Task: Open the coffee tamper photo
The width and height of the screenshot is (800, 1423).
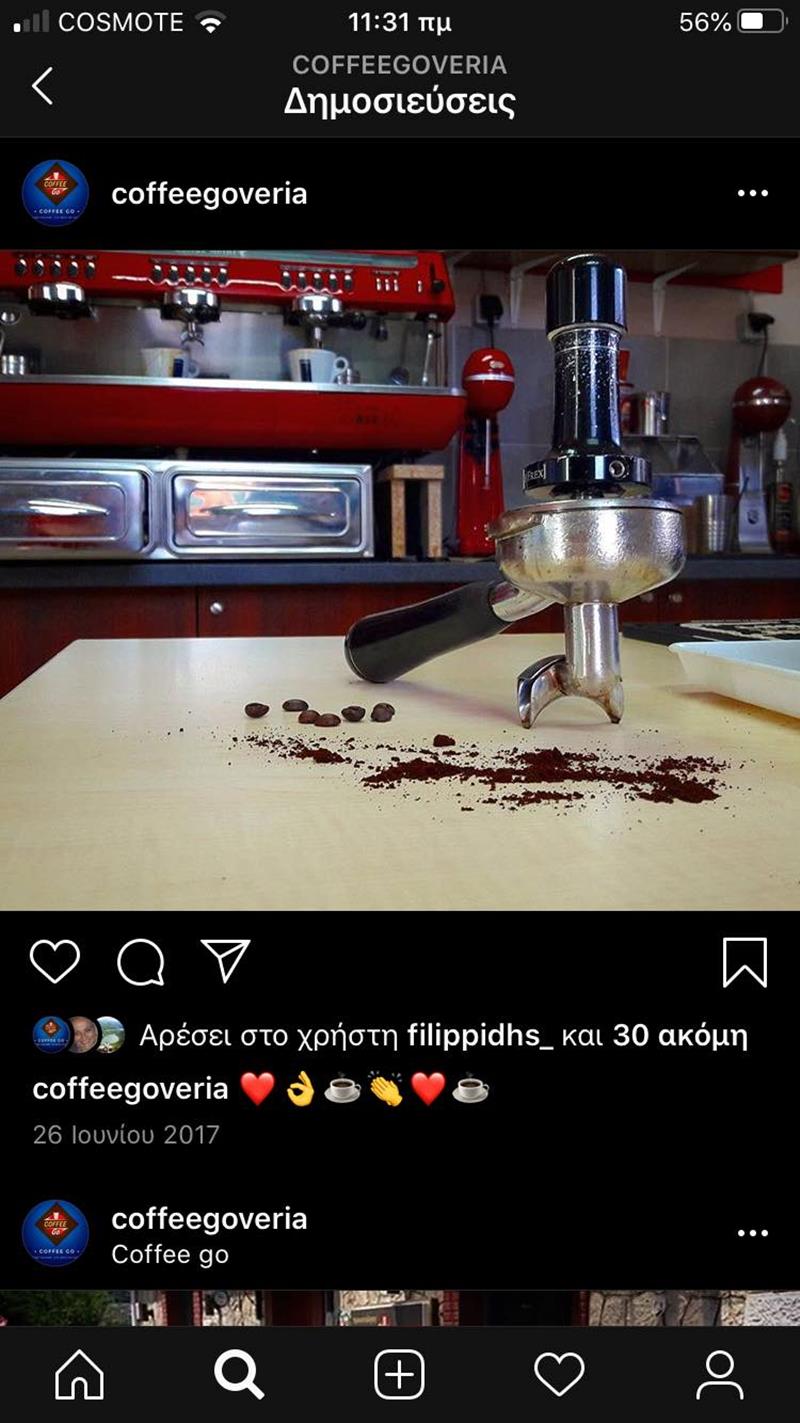Action: click(400, 580)
